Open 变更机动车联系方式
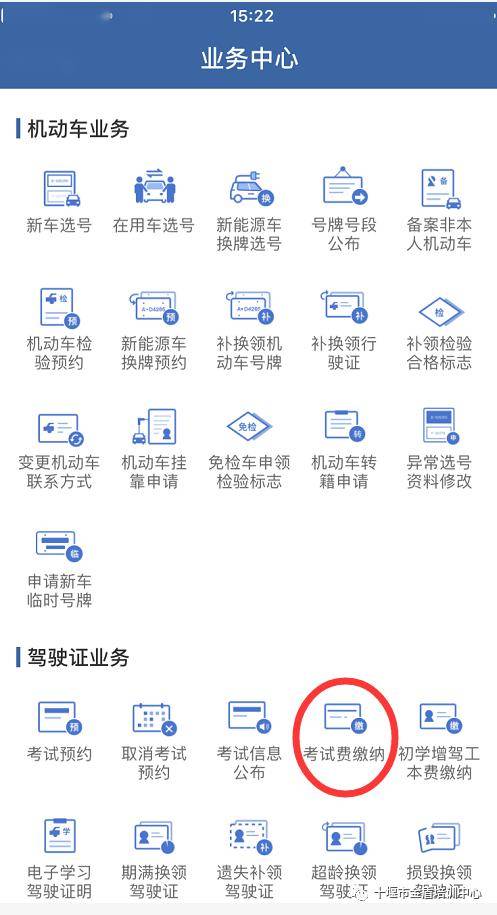Screen dimensions: 497x915 (x=59, y=449)
